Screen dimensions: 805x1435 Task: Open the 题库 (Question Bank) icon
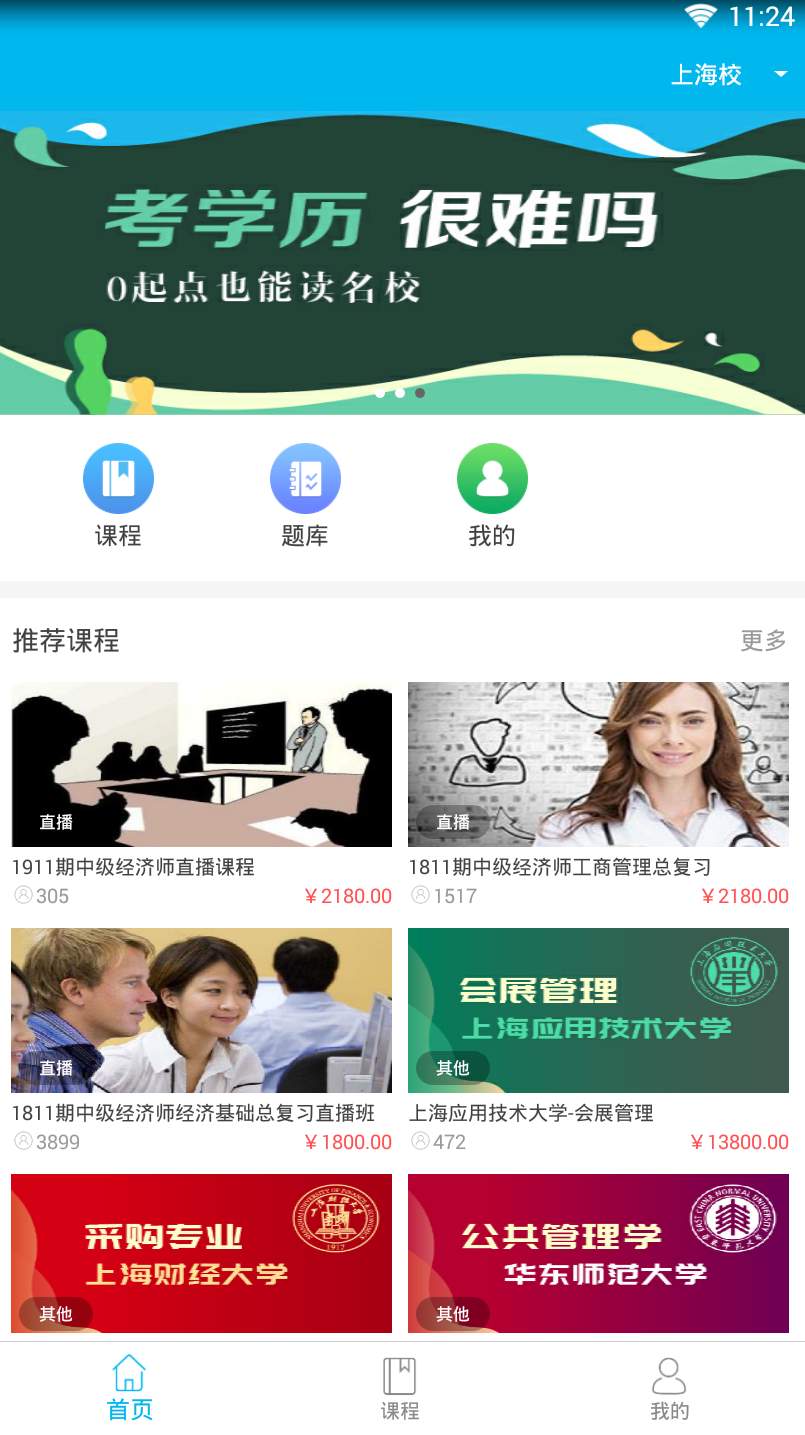305,478
